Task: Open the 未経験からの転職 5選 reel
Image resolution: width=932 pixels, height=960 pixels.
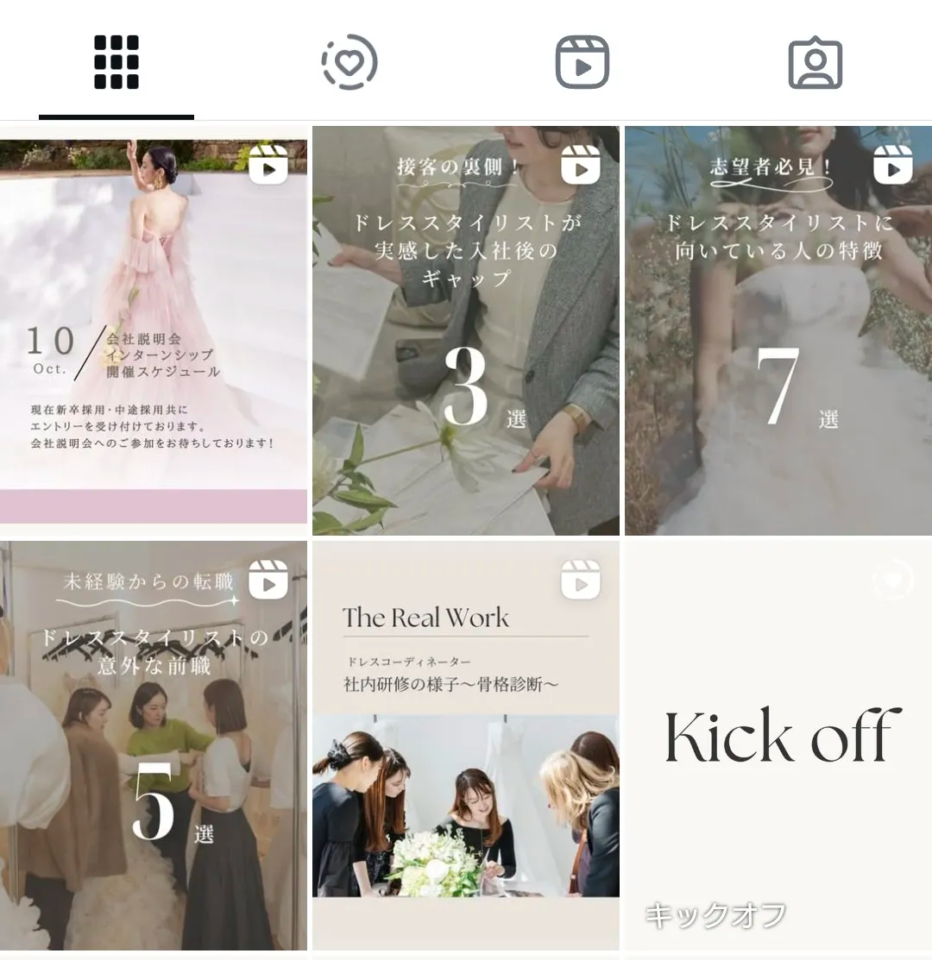Action: tap(153, 745)
